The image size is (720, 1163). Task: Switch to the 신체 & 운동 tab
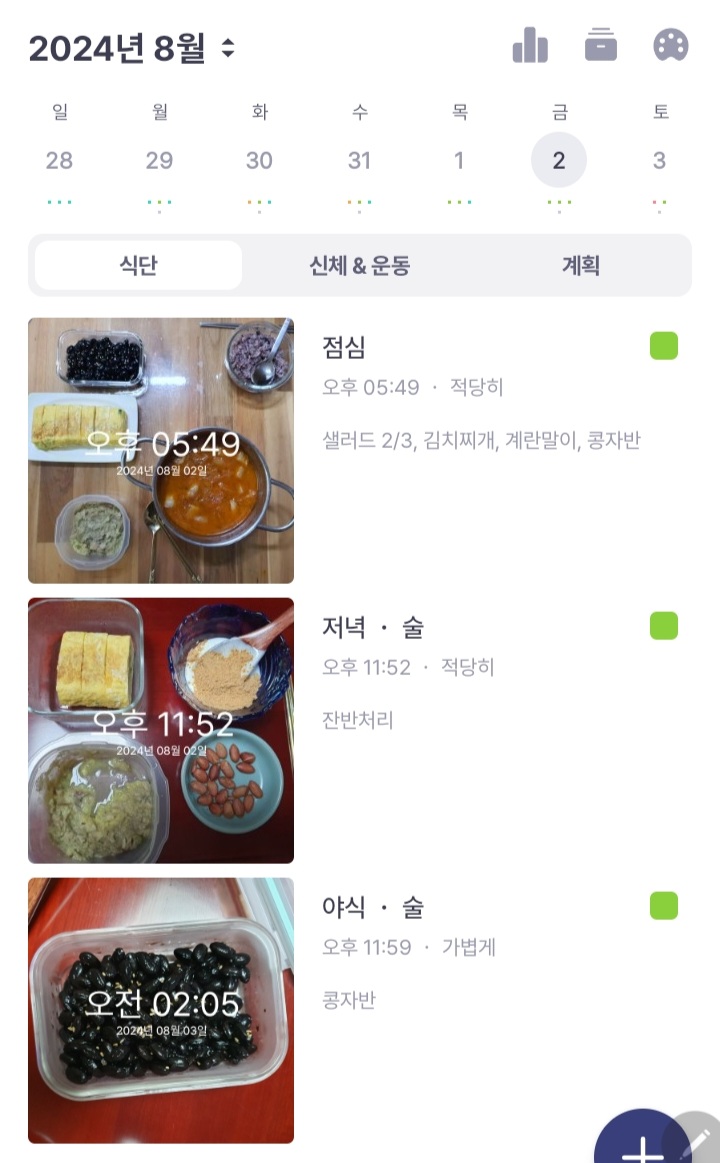click(360, 265)
